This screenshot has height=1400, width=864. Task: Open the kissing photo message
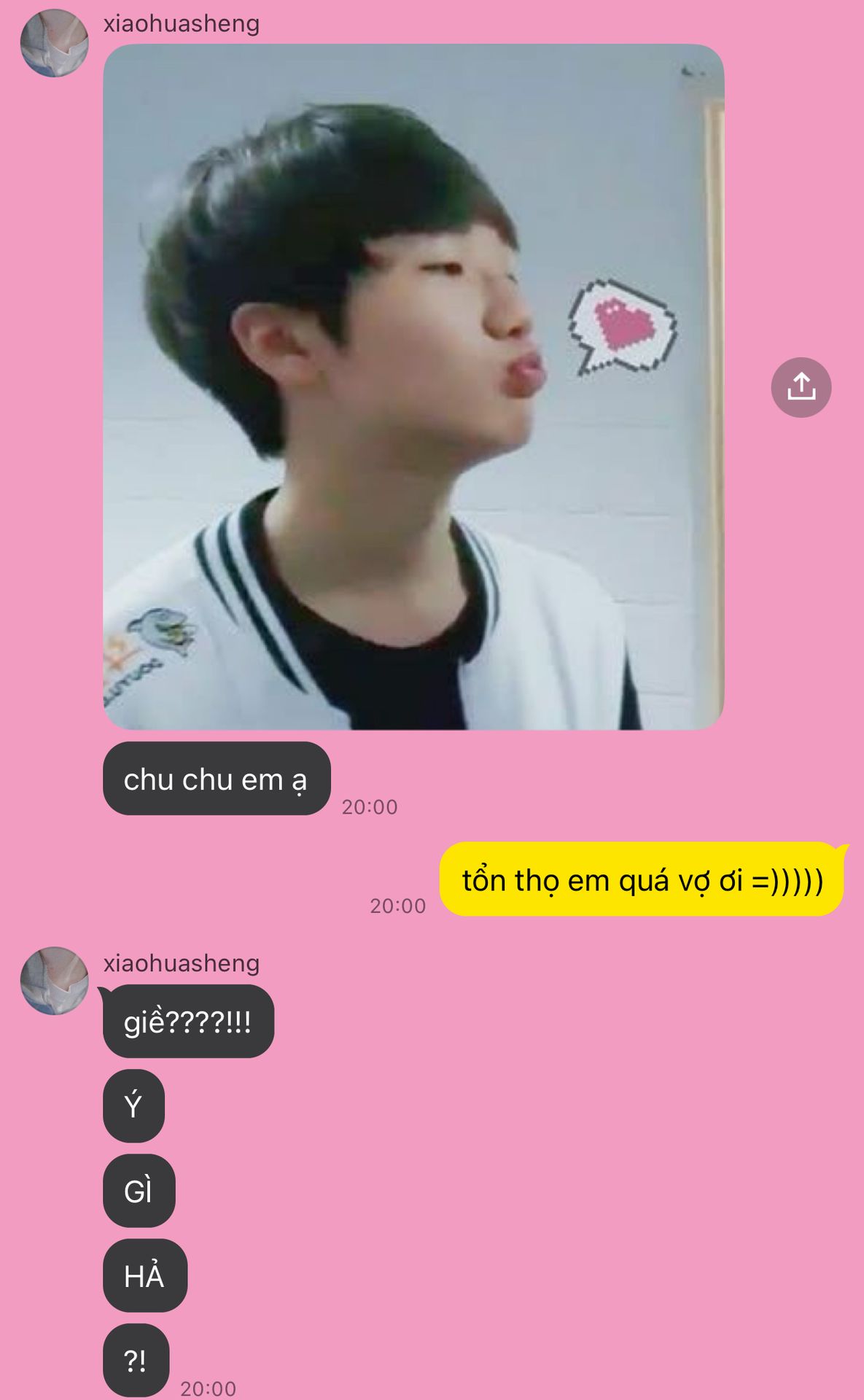pyautogui.click(x=413, y=386)
